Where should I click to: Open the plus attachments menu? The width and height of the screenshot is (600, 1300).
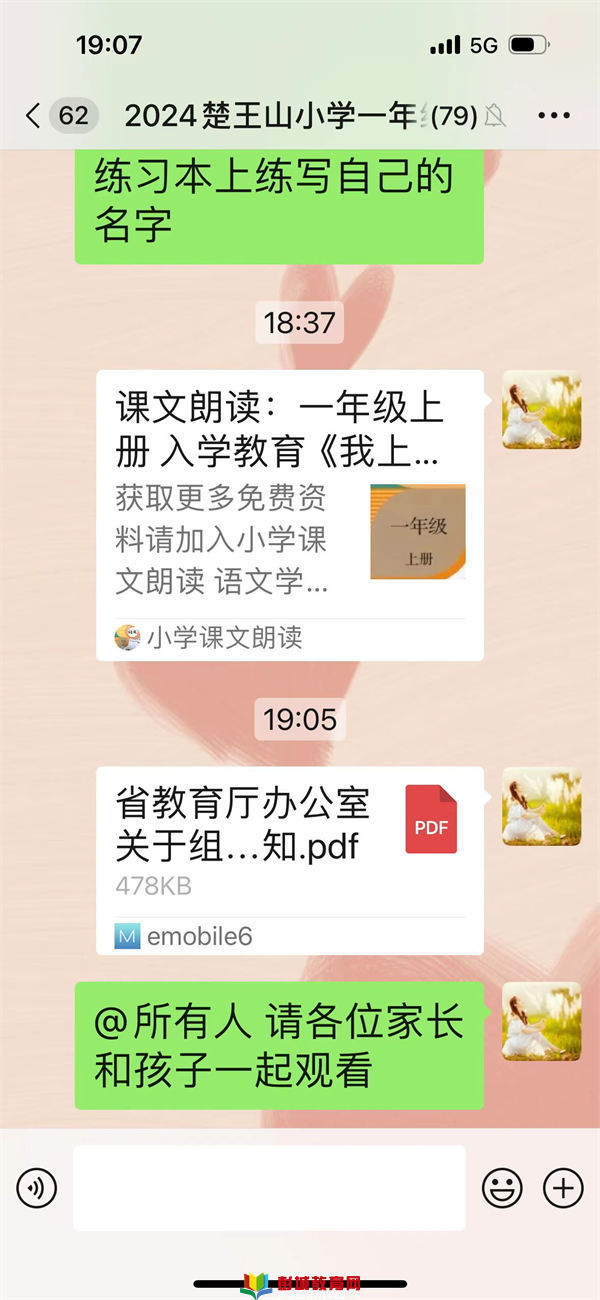point(562,1188)
